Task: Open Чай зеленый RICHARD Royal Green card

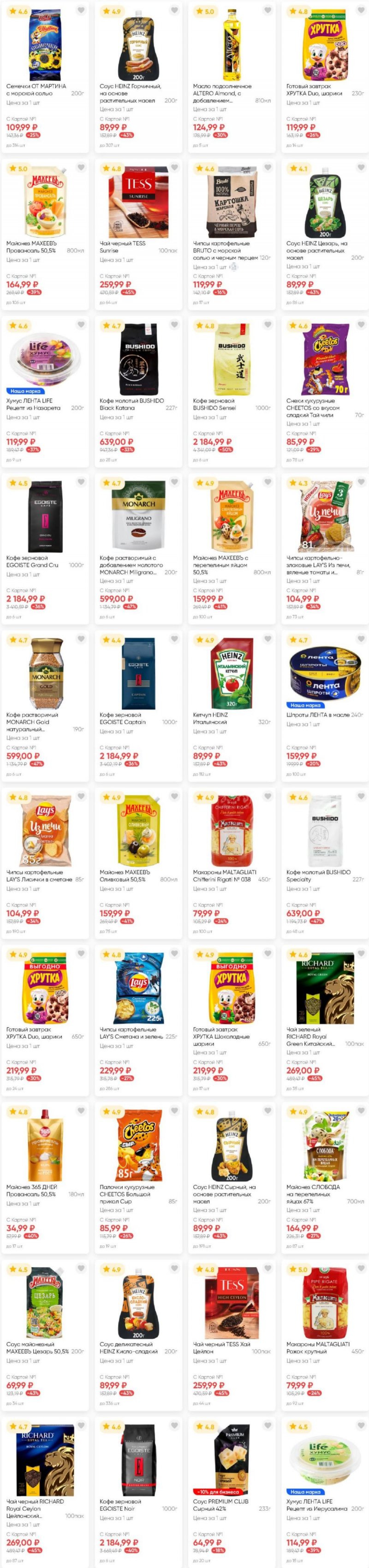Action: point(325,986)
